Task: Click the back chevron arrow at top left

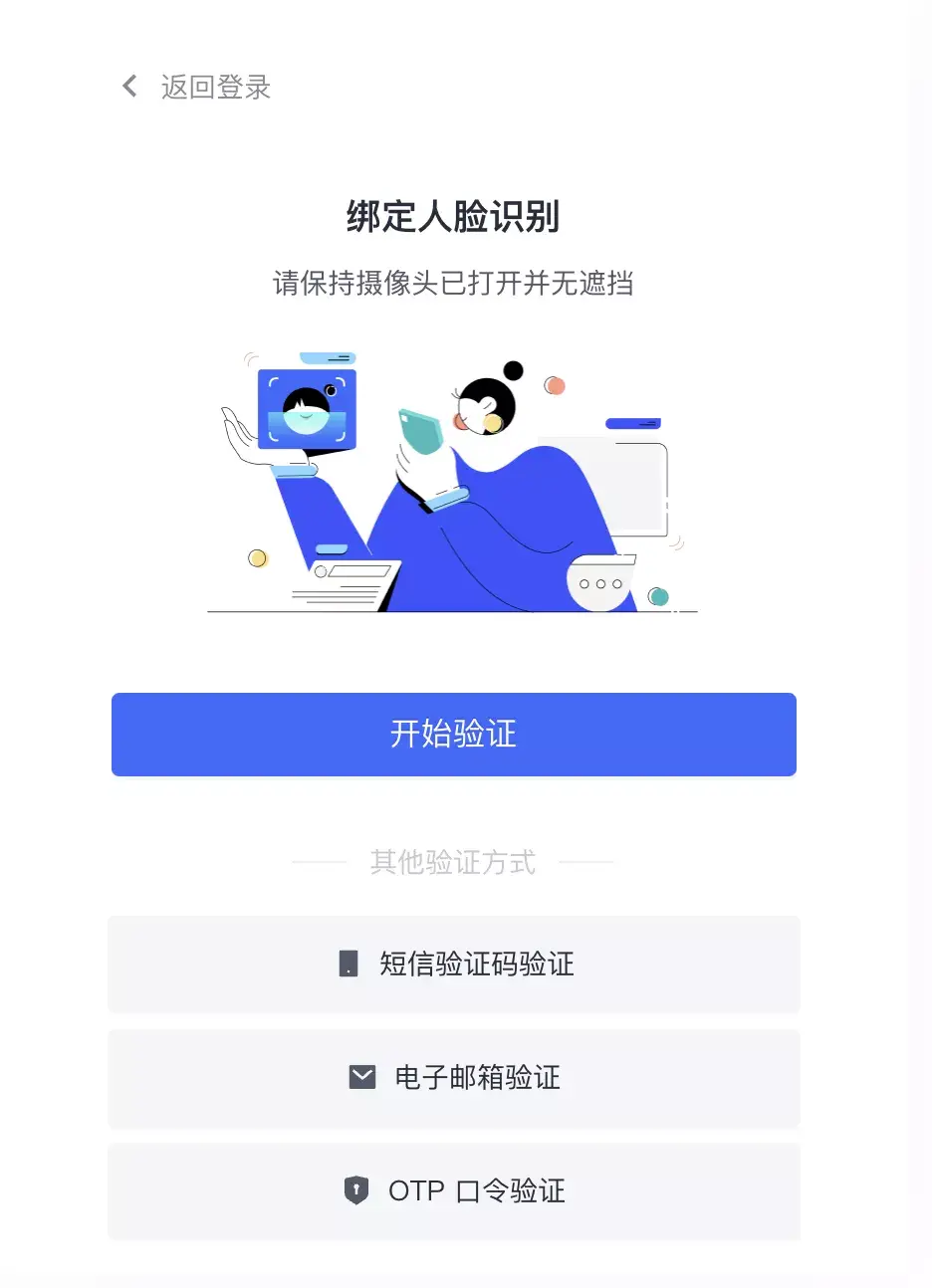Action: [127, 86]
